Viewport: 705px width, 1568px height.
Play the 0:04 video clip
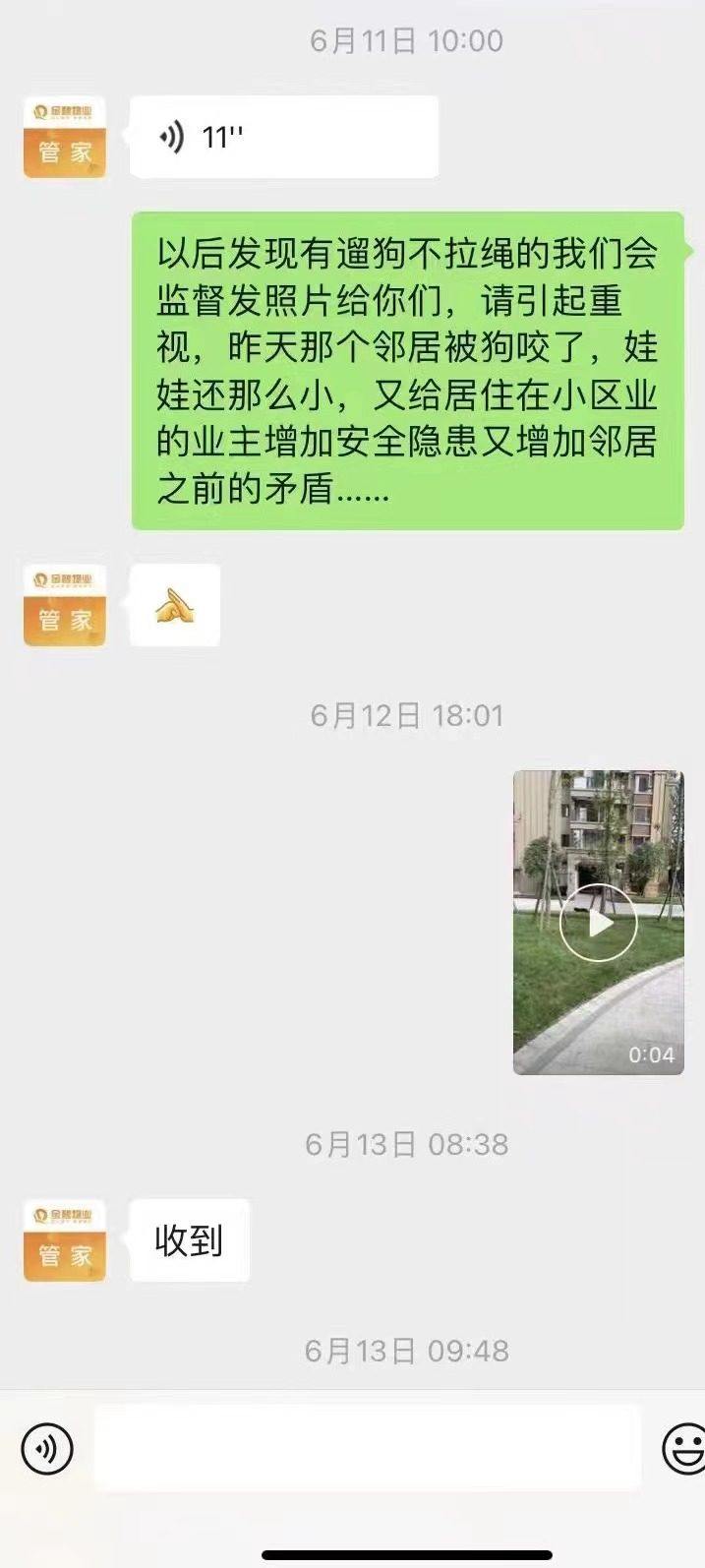(598, 922)
